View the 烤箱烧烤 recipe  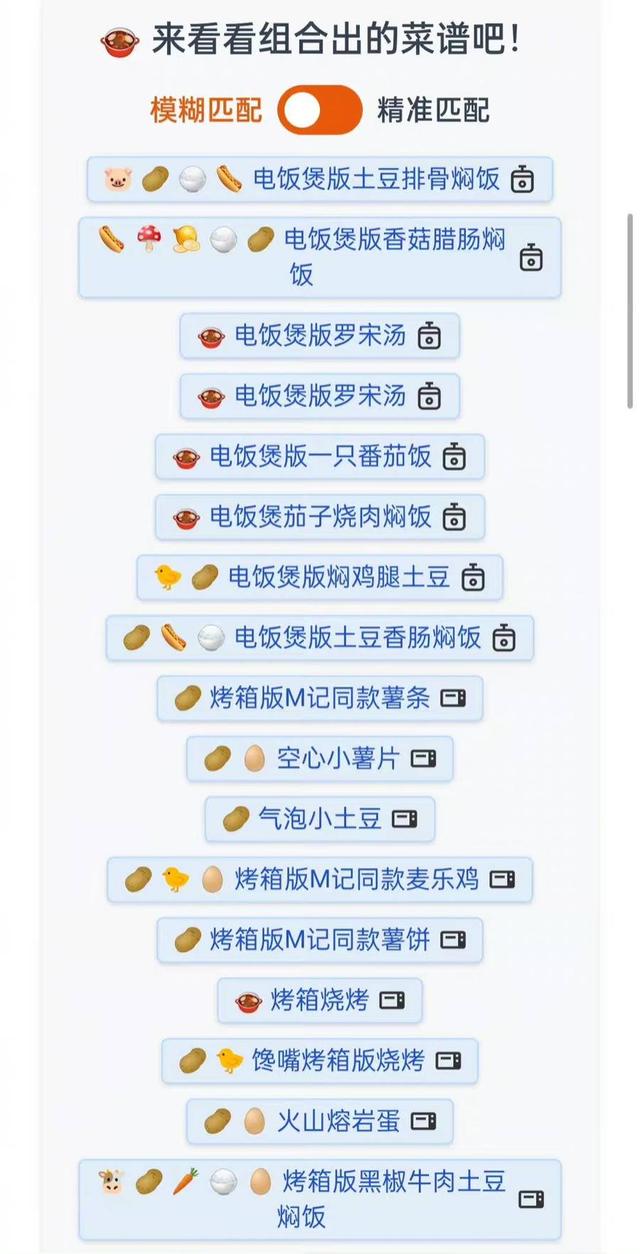[319, 1000]
